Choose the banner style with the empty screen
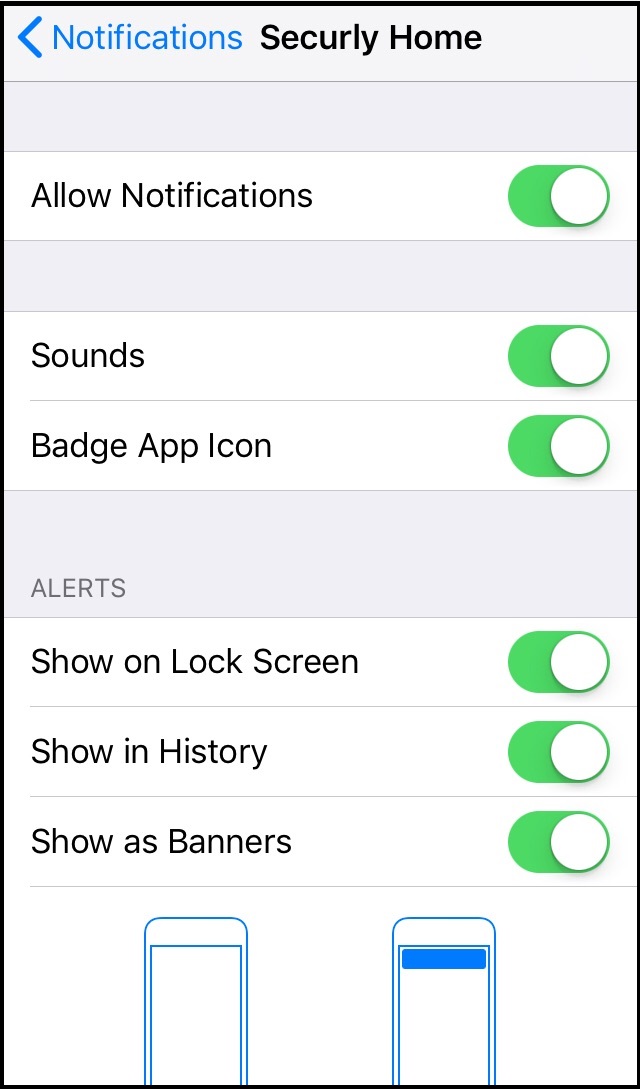 click(196, 1000)
